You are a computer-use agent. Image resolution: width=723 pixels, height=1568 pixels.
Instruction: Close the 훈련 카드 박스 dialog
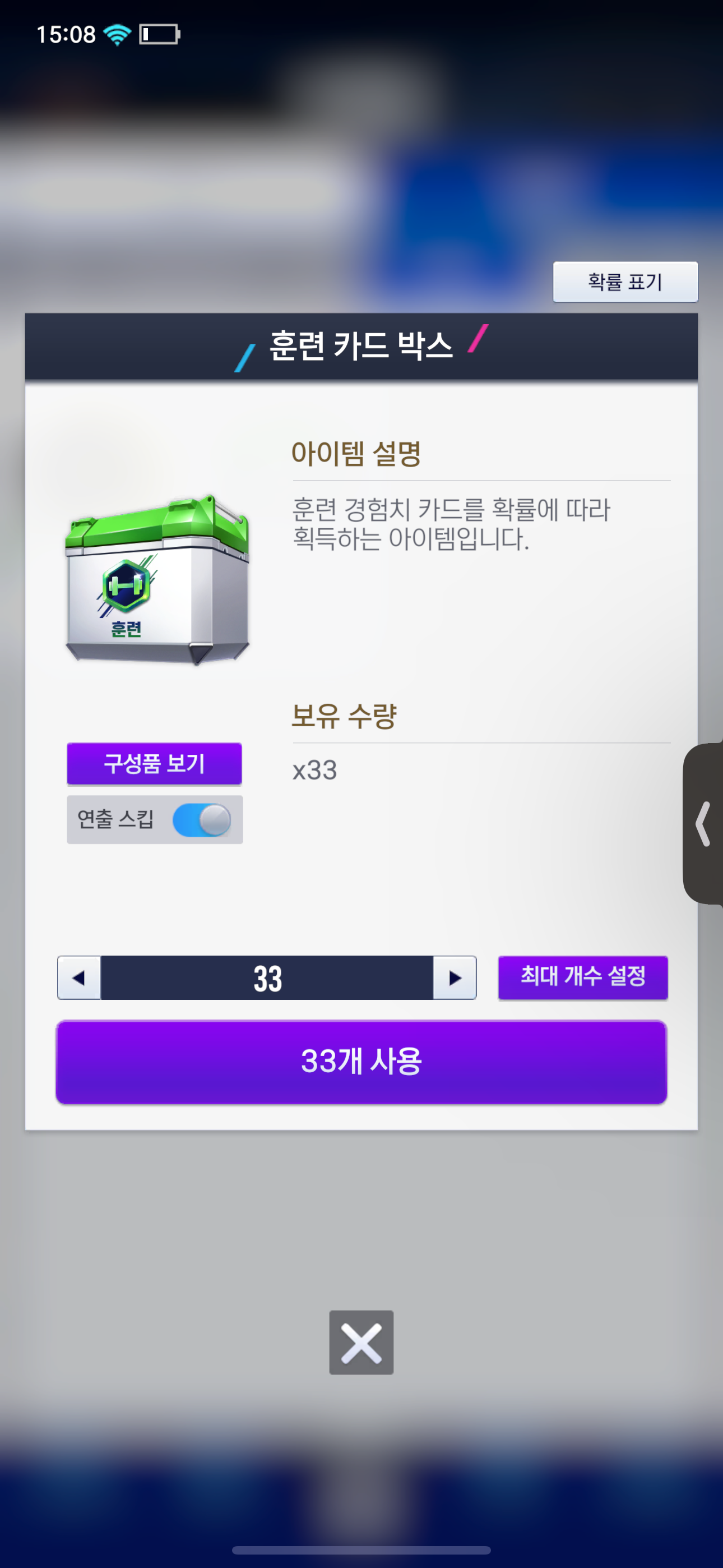coord(361,1342)
